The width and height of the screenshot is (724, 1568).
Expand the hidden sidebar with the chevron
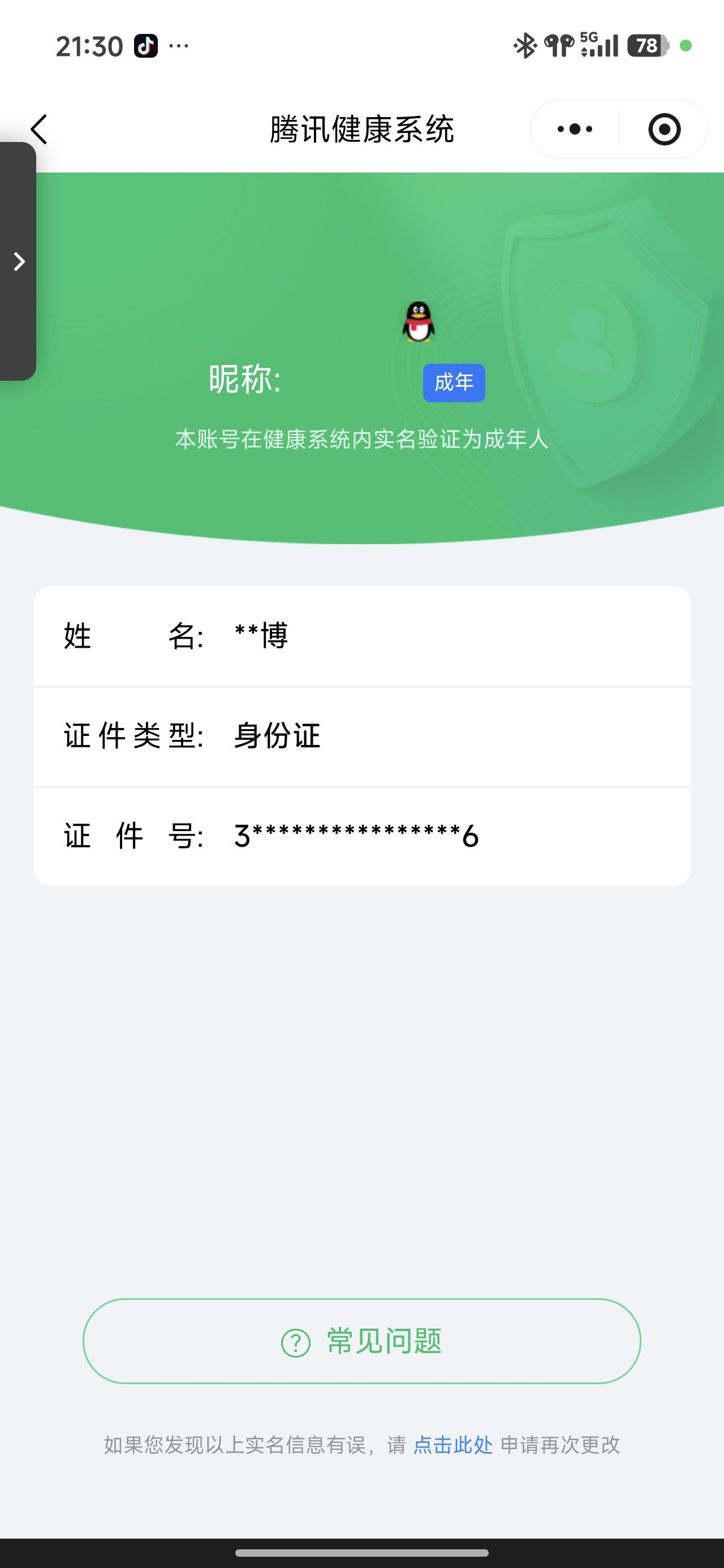(x=17, y=262)
